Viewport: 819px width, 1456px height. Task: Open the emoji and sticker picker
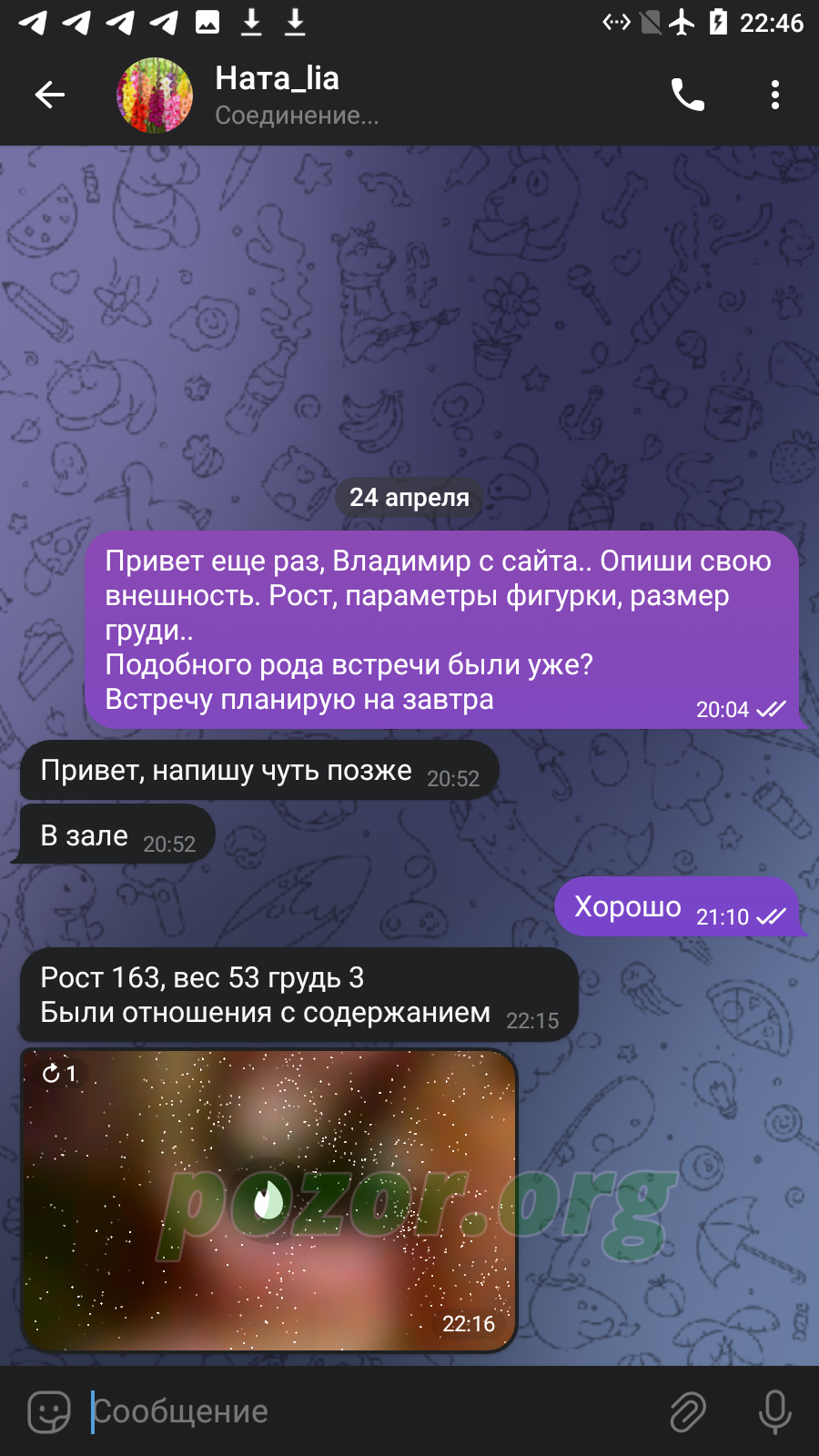49,1411
